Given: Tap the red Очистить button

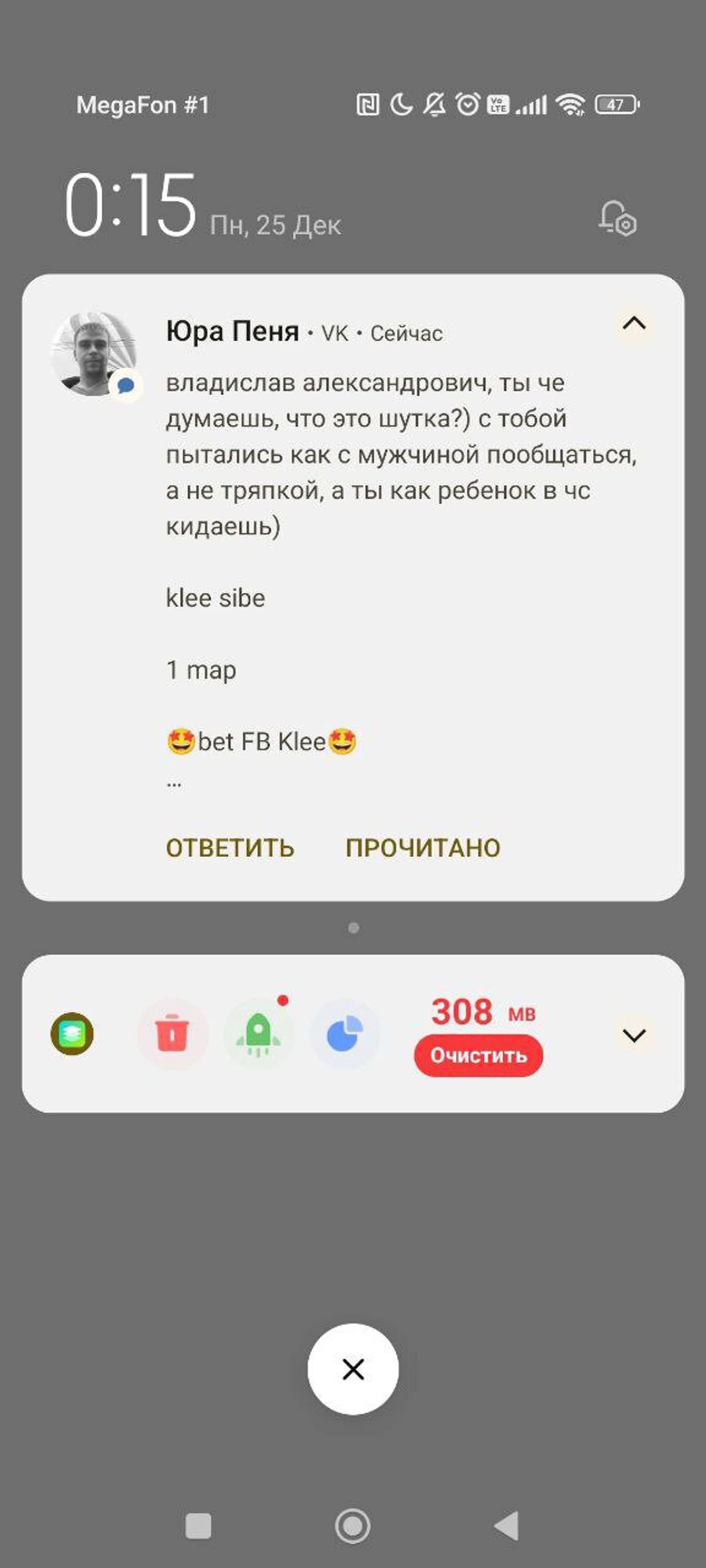Looking at the screenshot, I should point(478,1056).
